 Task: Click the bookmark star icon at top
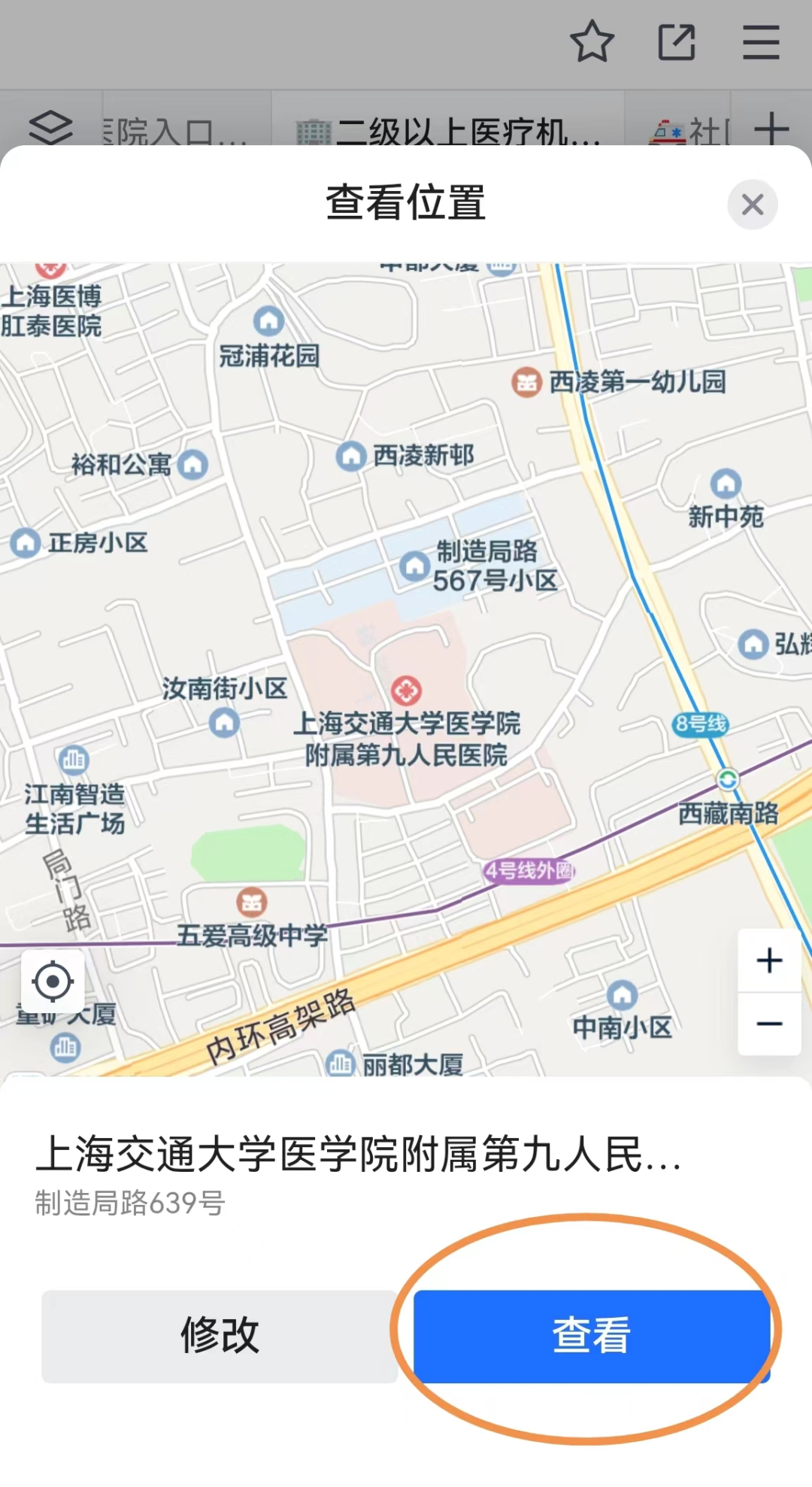[593, 41]
